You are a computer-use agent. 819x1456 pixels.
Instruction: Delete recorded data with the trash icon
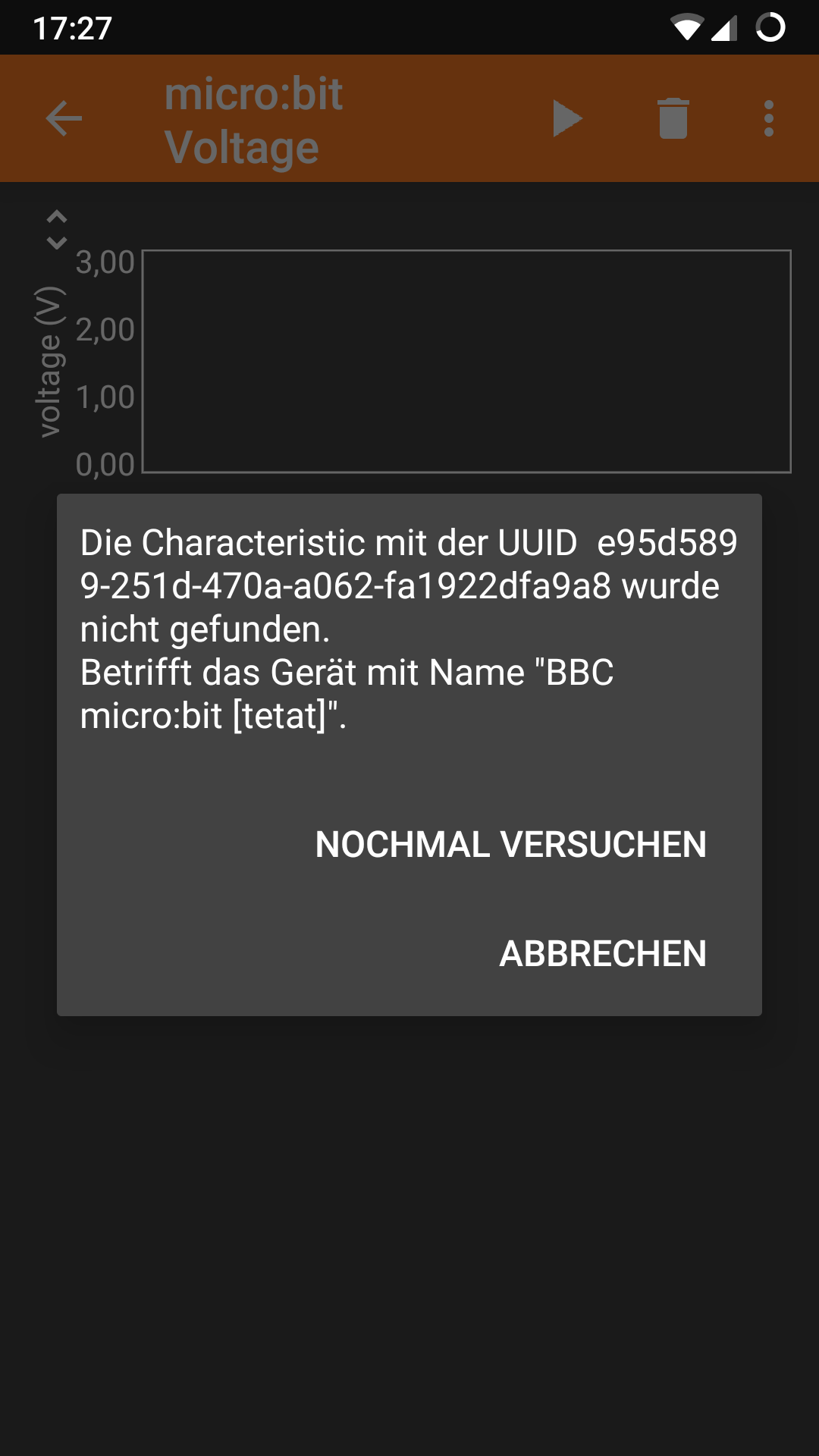(673, 119)
